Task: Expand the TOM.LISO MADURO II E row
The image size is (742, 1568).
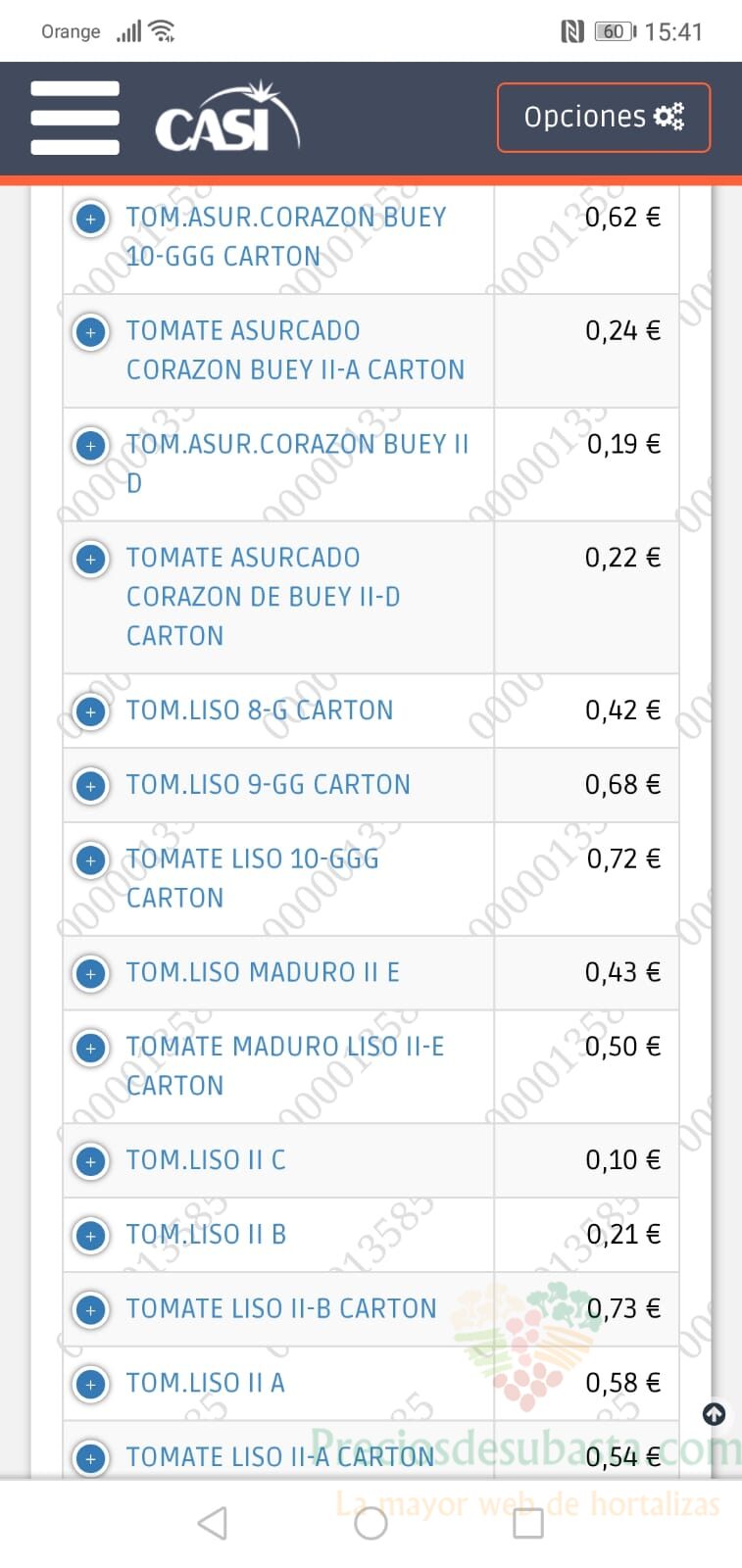Action: pos(91,974)
